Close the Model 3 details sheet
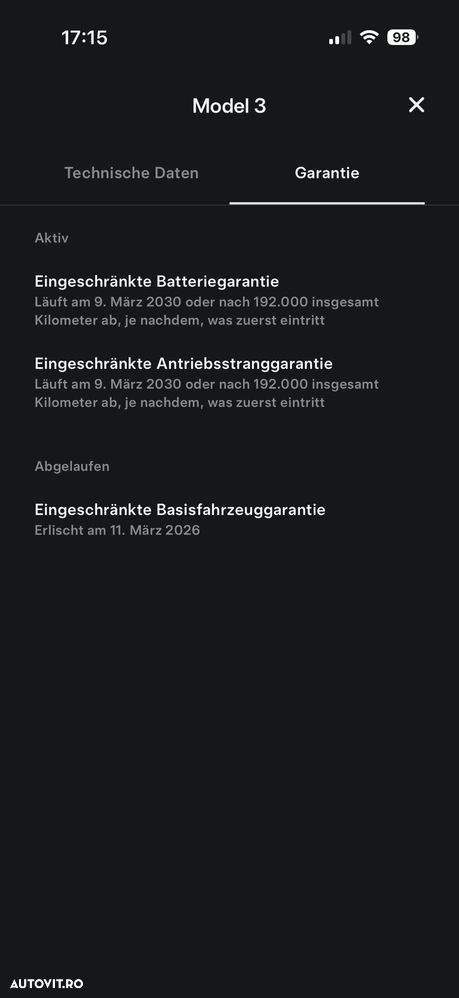This screenshot has width=459, height=998. coord(416,105)
